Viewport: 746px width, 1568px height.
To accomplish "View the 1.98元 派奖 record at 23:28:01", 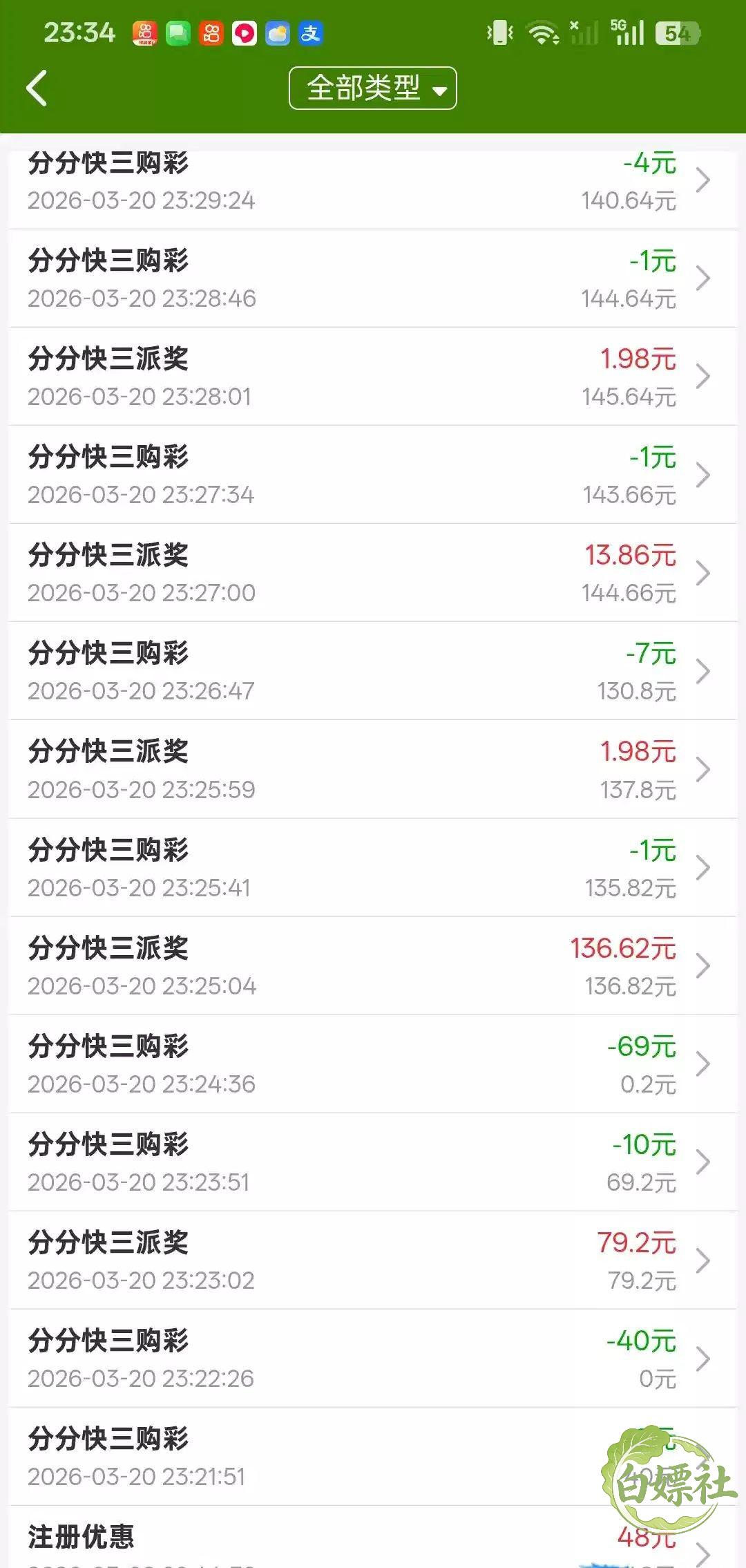I will click(373, 377).
